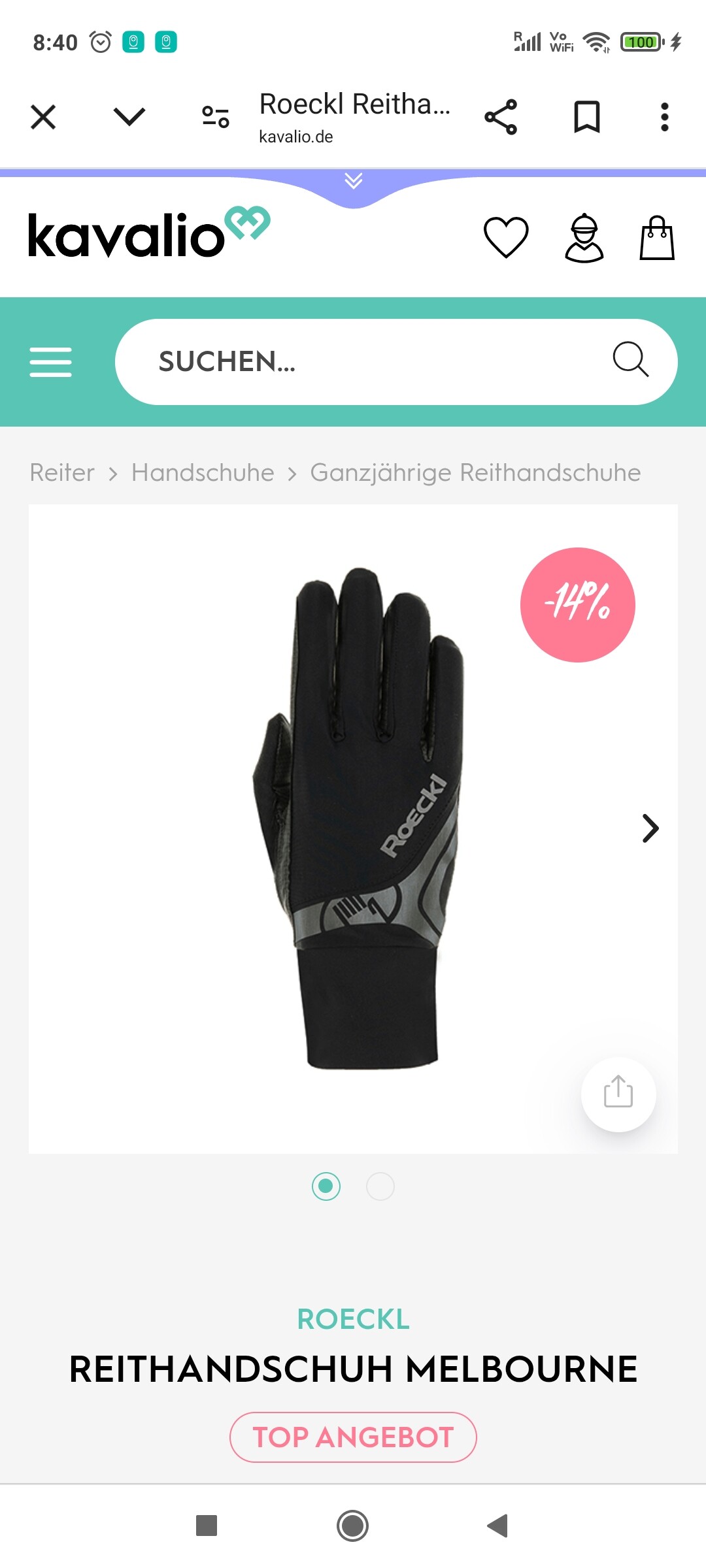Share the product via floating share button
This screenshot has width=706, height=1568.
coord(618,1094)
